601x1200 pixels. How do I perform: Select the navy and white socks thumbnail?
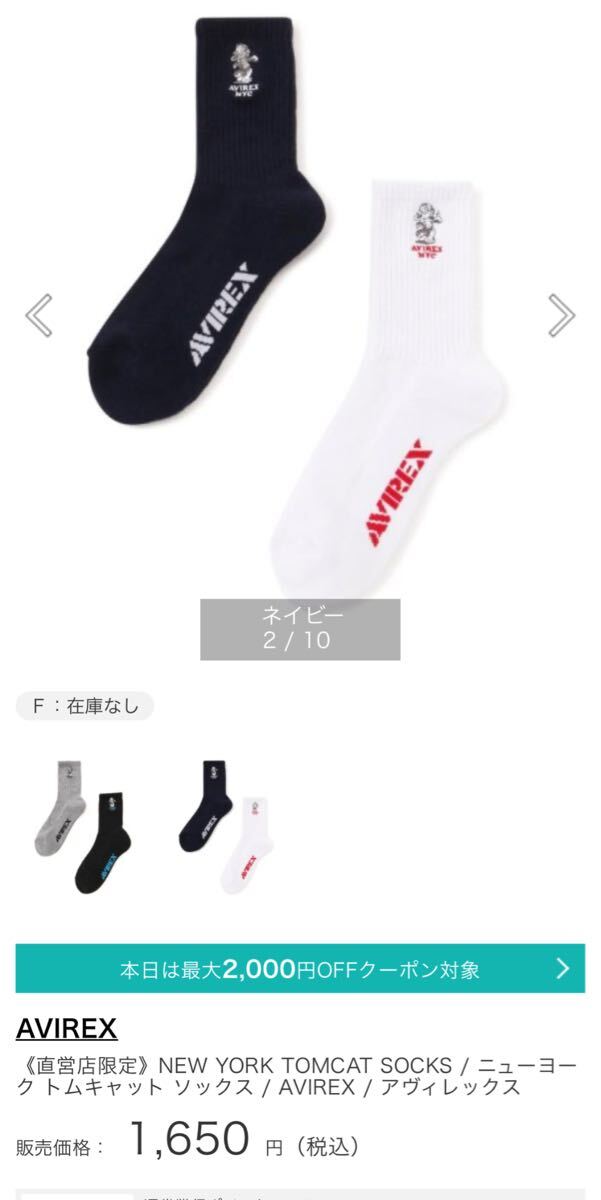point(226,826)
